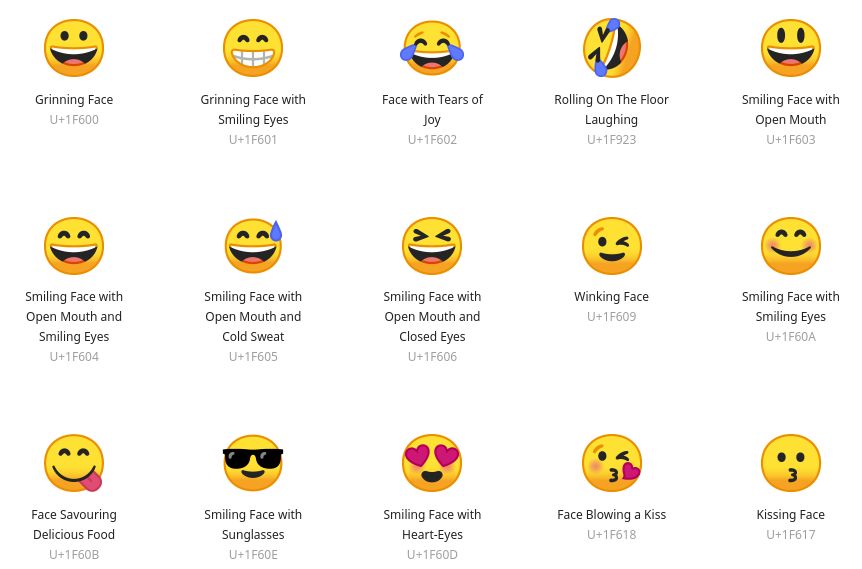Select Smiling Face with Open Mouth and Smiling Eyes
Image resolution: width=862 pixels, height=569 pixels.
coord(74,246)
